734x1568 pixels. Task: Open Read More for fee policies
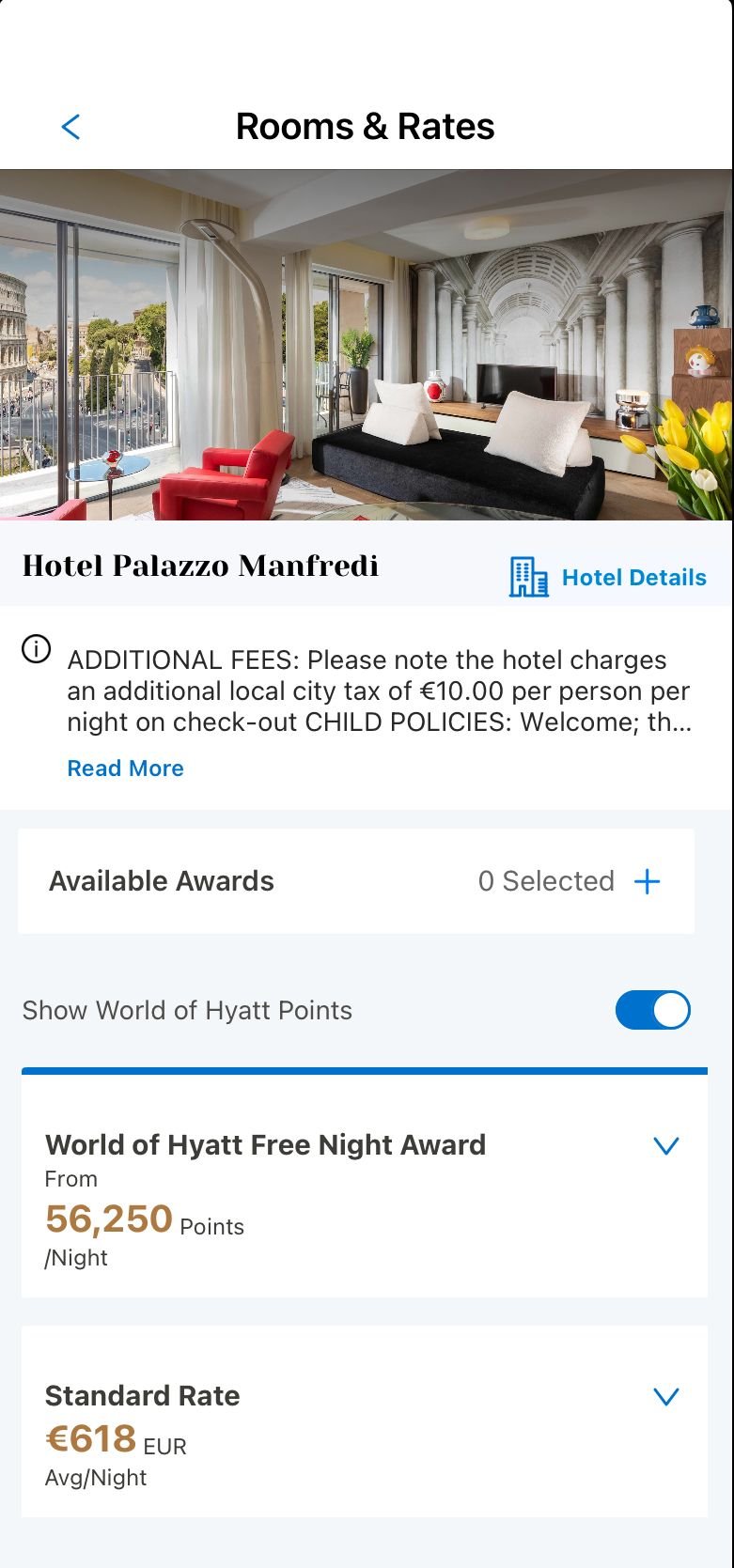pos(125,768)
